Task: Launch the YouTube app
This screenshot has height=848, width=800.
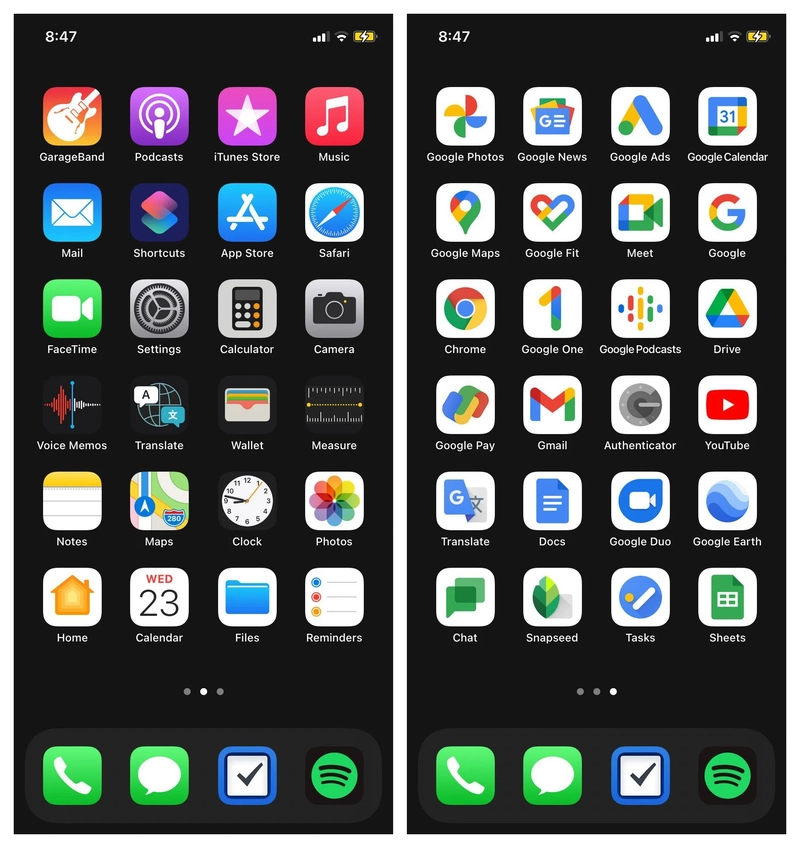Action: [x=727, y=404]
